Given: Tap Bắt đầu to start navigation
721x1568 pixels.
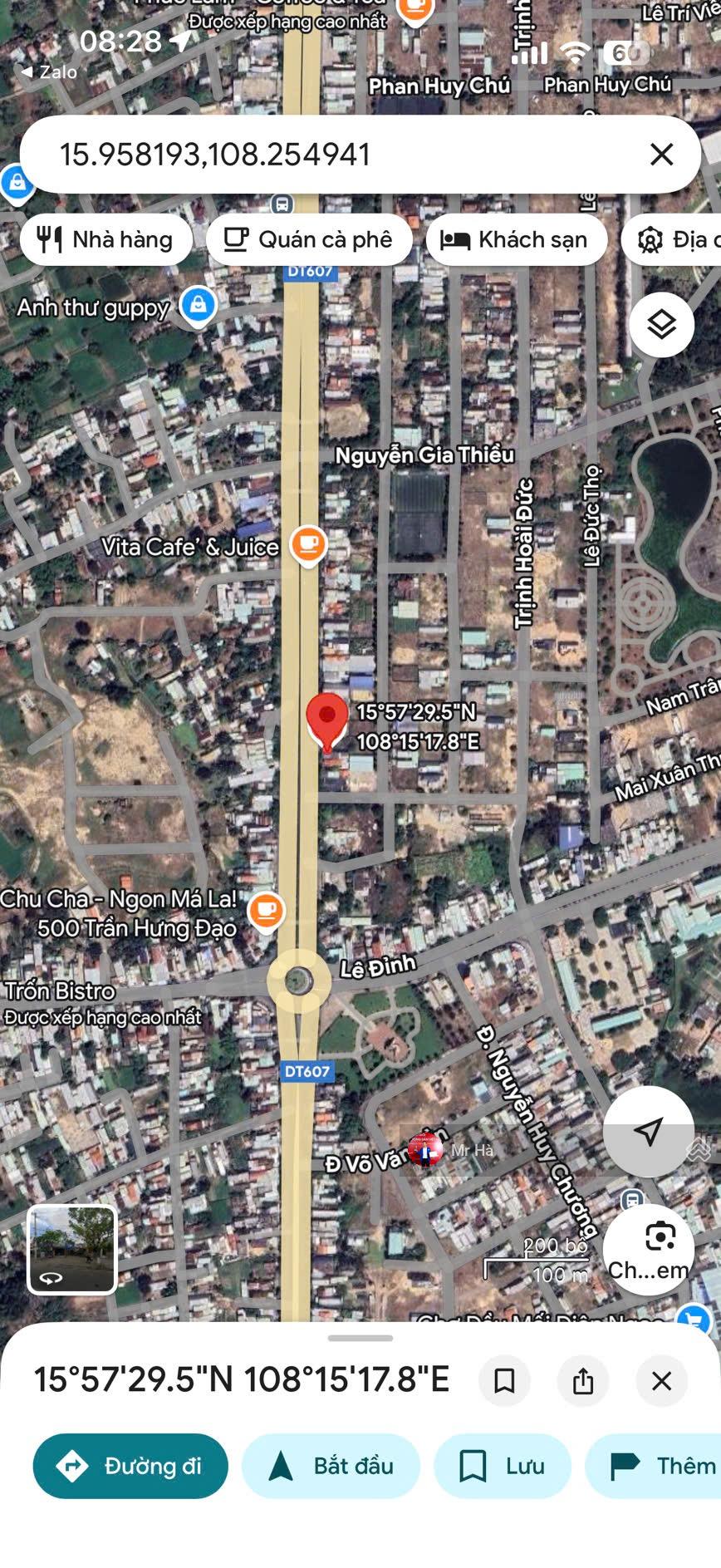Looking at the screenshot, I should [x=330, y=1467].
